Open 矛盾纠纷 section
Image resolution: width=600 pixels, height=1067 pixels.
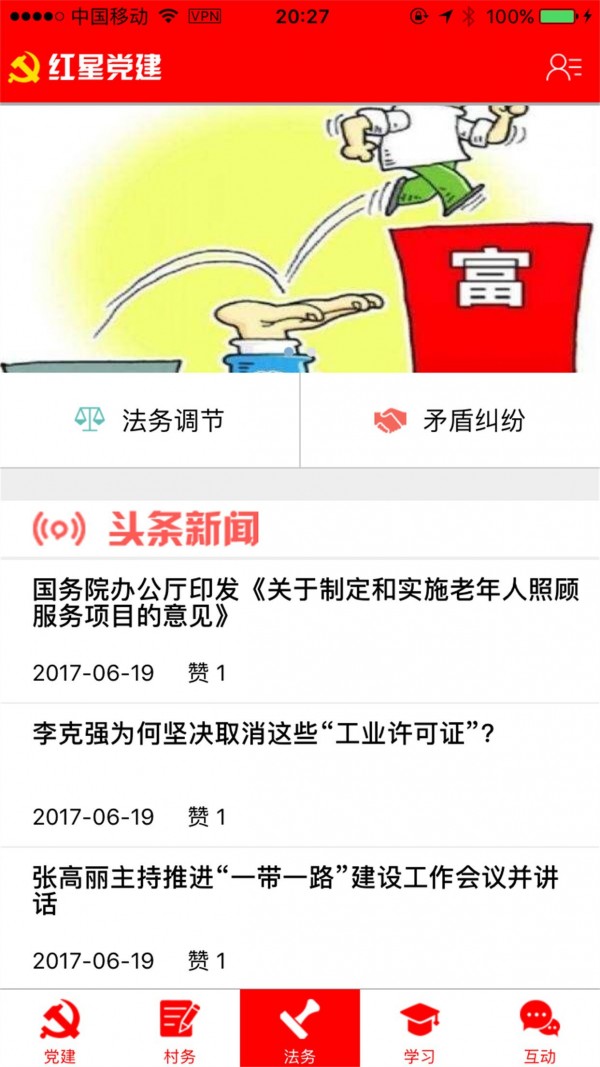pos(450,421)
